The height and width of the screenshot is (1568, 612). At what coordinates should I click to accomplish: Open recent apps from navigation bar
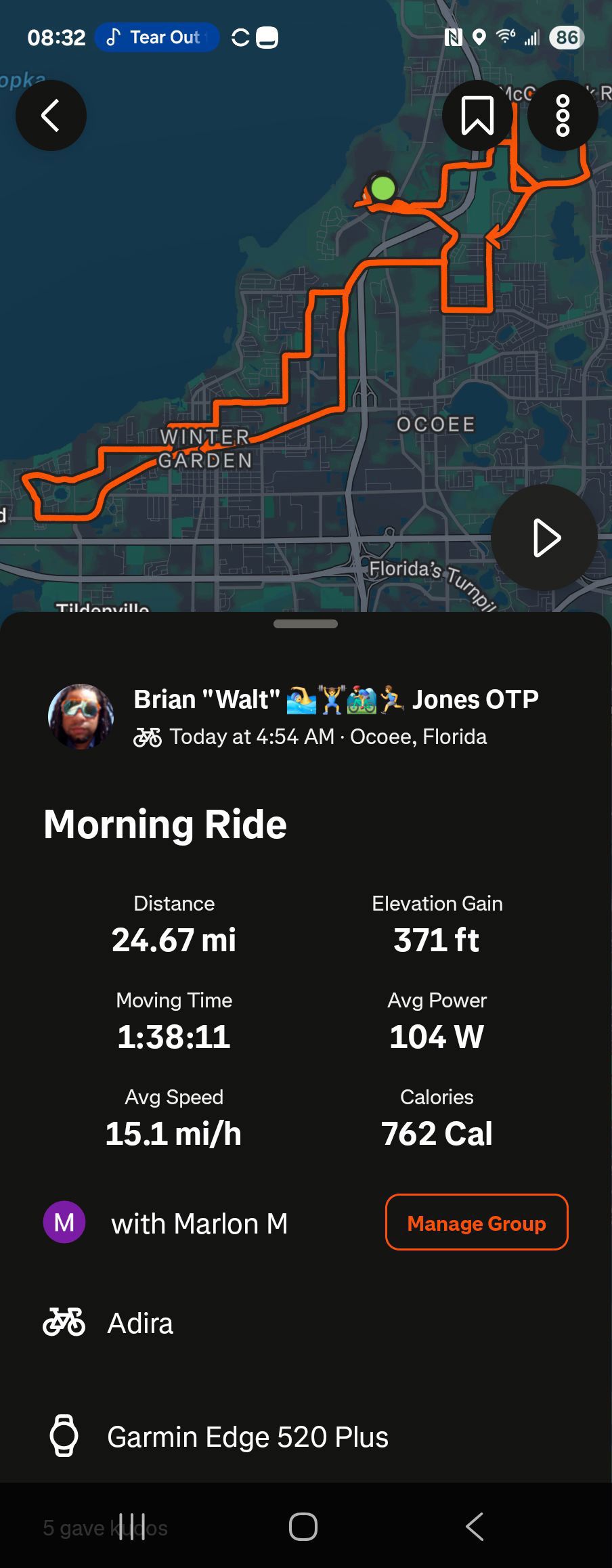(x=132, y=1527)
